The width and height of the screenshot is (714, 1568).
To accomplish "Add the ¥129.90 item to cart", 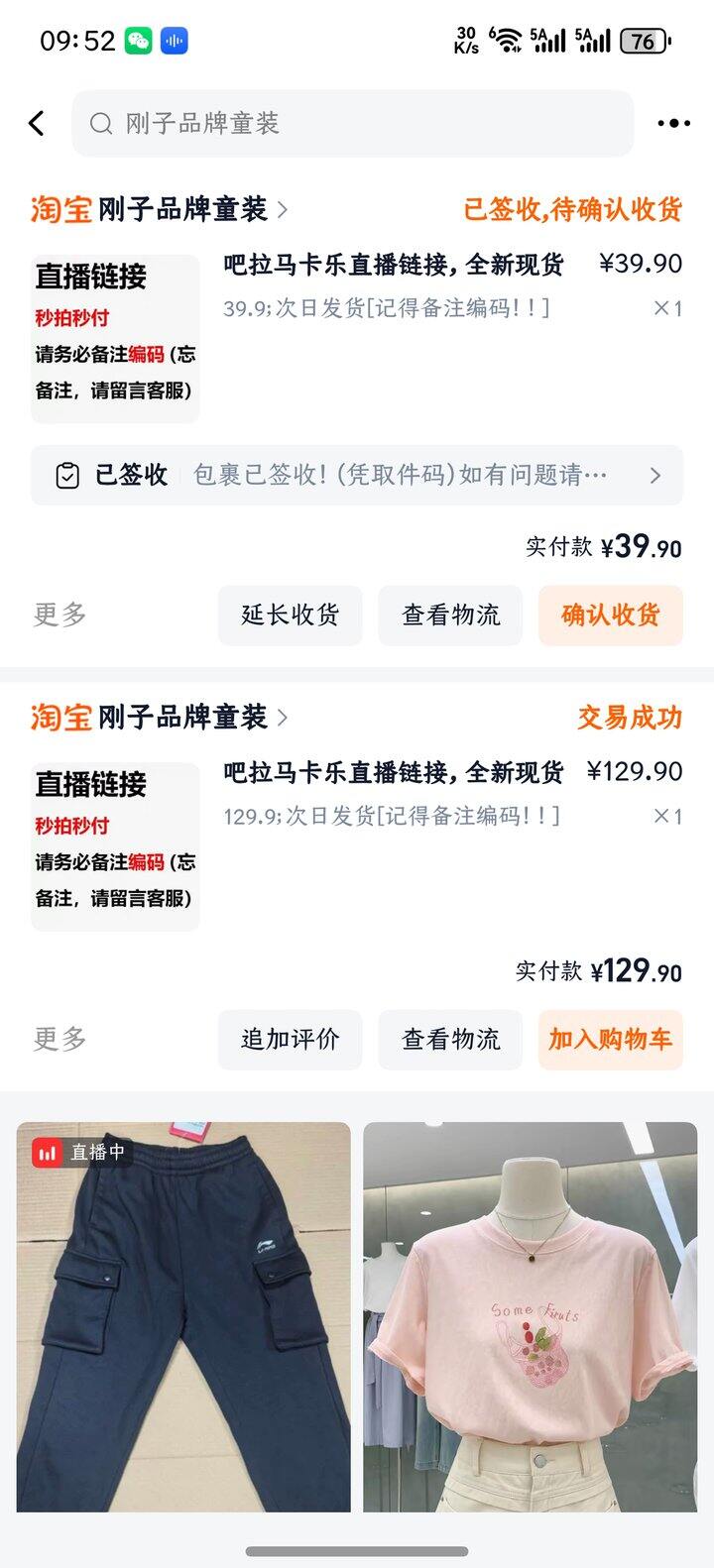I will tap(610, 1040).
